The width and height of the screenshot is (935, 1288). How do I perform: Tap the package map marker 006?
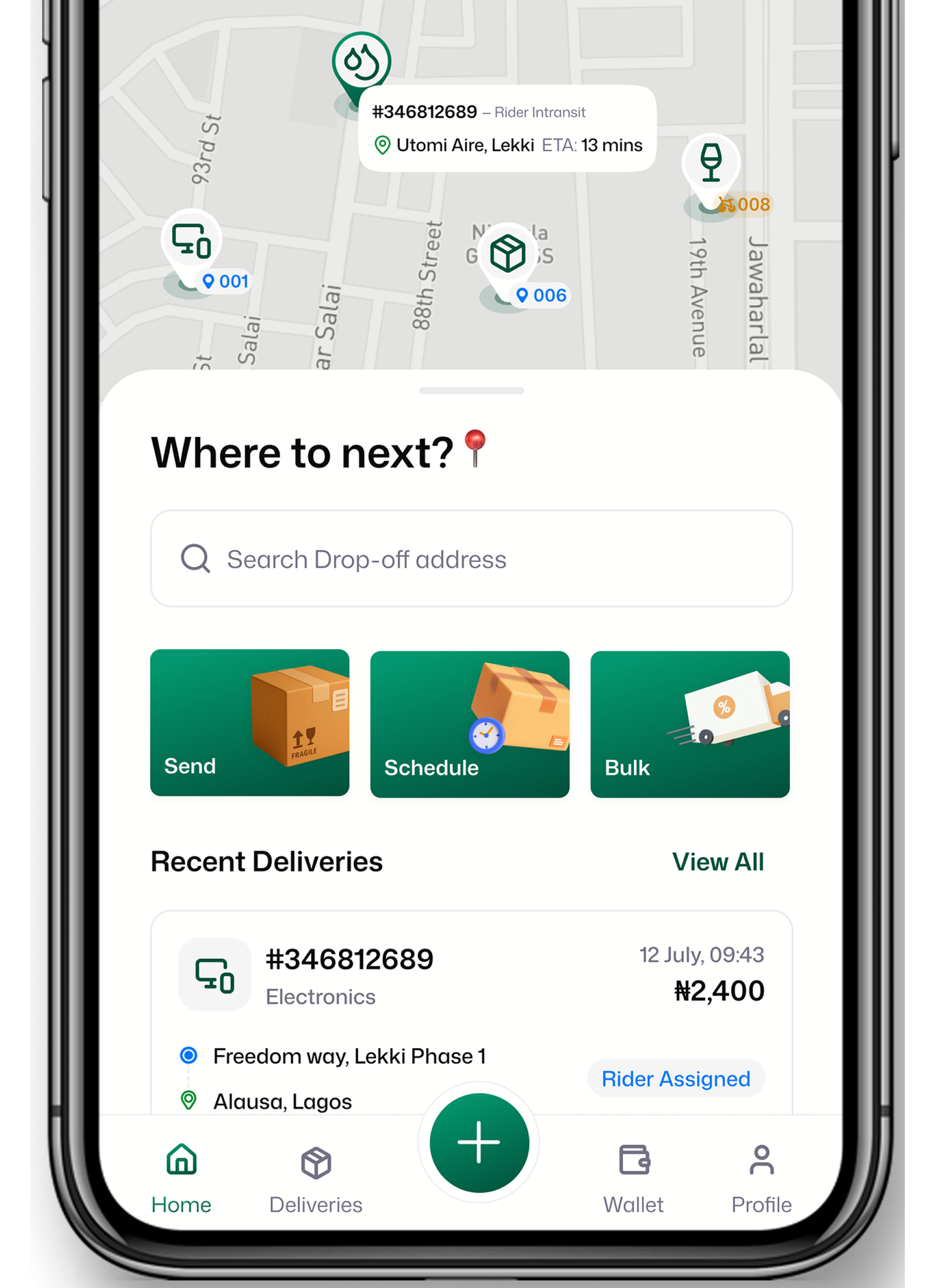click(x=507, y=254)
